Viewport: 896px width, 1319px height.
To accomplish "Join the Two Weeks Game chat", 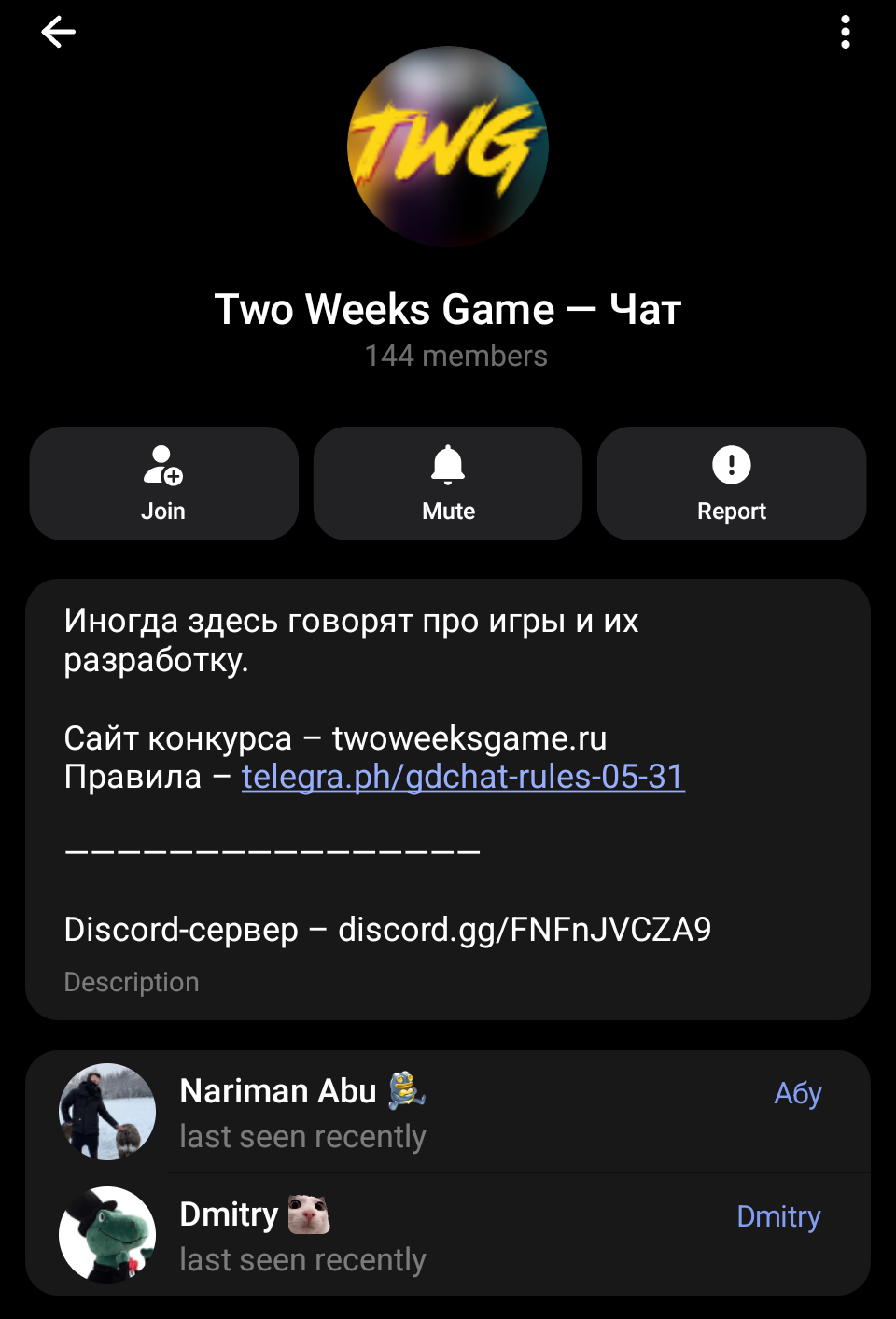I will coord(163,484).
